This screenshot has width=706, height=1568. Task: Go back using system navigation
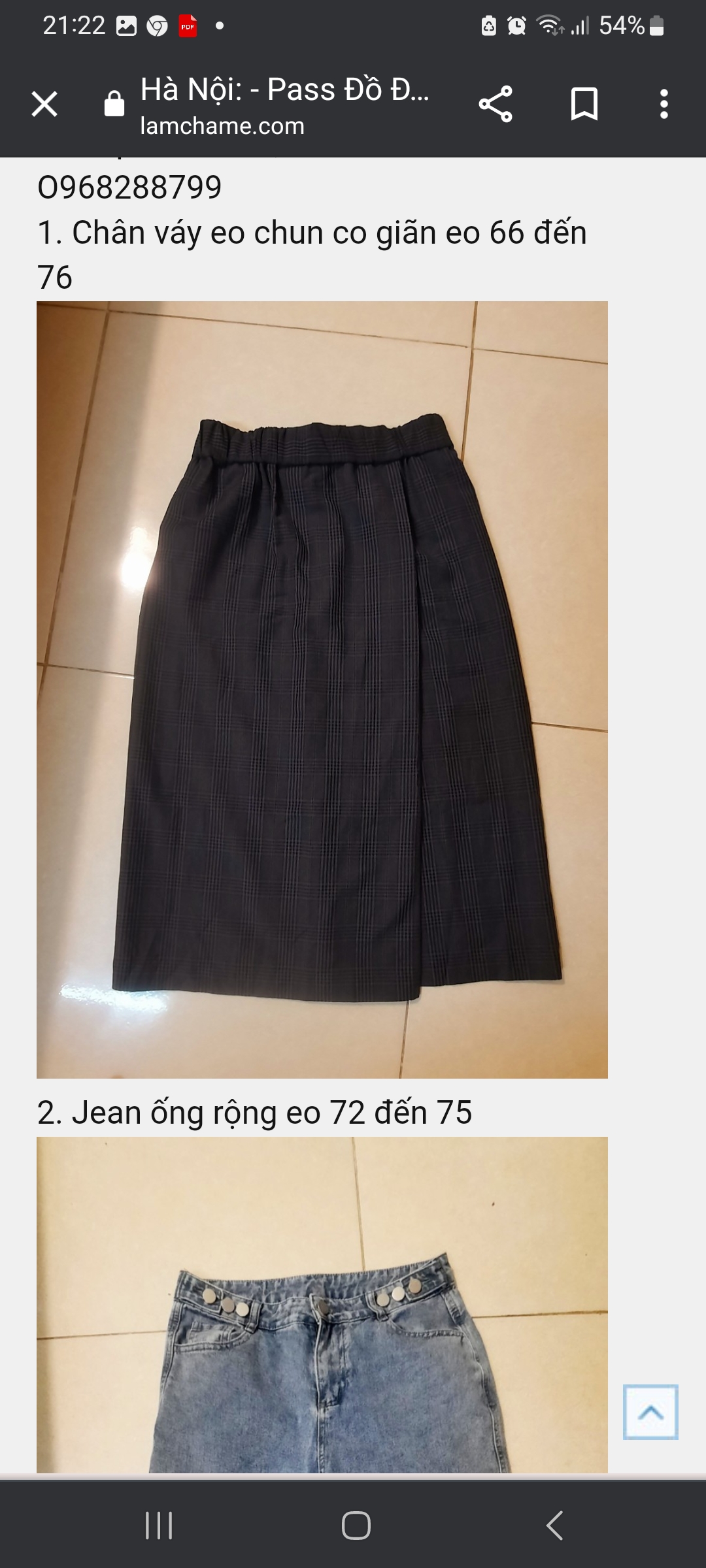click(554, 1526)
